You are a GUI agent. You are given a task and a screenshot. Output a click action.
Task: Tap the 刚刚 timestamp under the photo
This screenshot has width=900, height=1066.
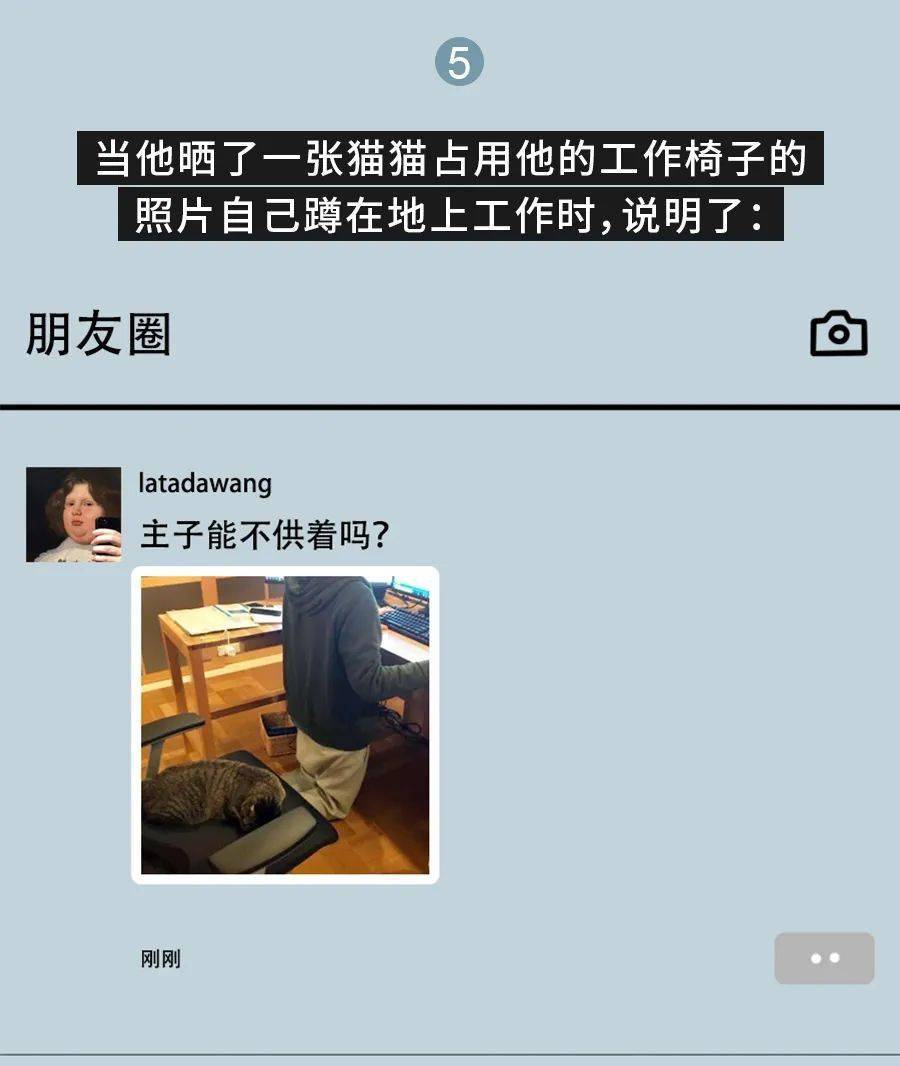tap(160, 957)
